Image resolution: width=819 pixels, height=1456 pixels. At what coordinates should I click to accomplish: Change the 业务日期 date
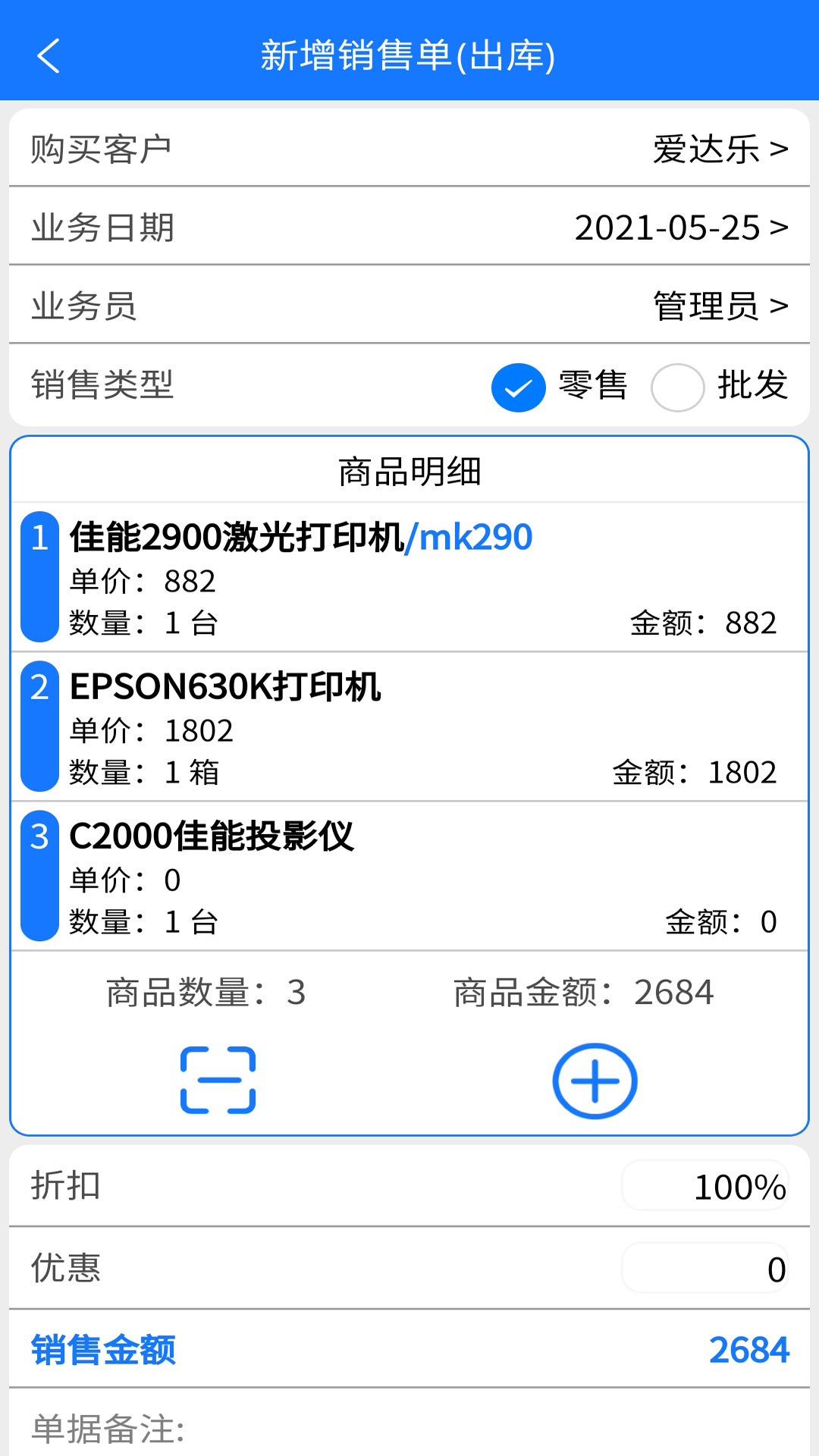click(409, 227)
